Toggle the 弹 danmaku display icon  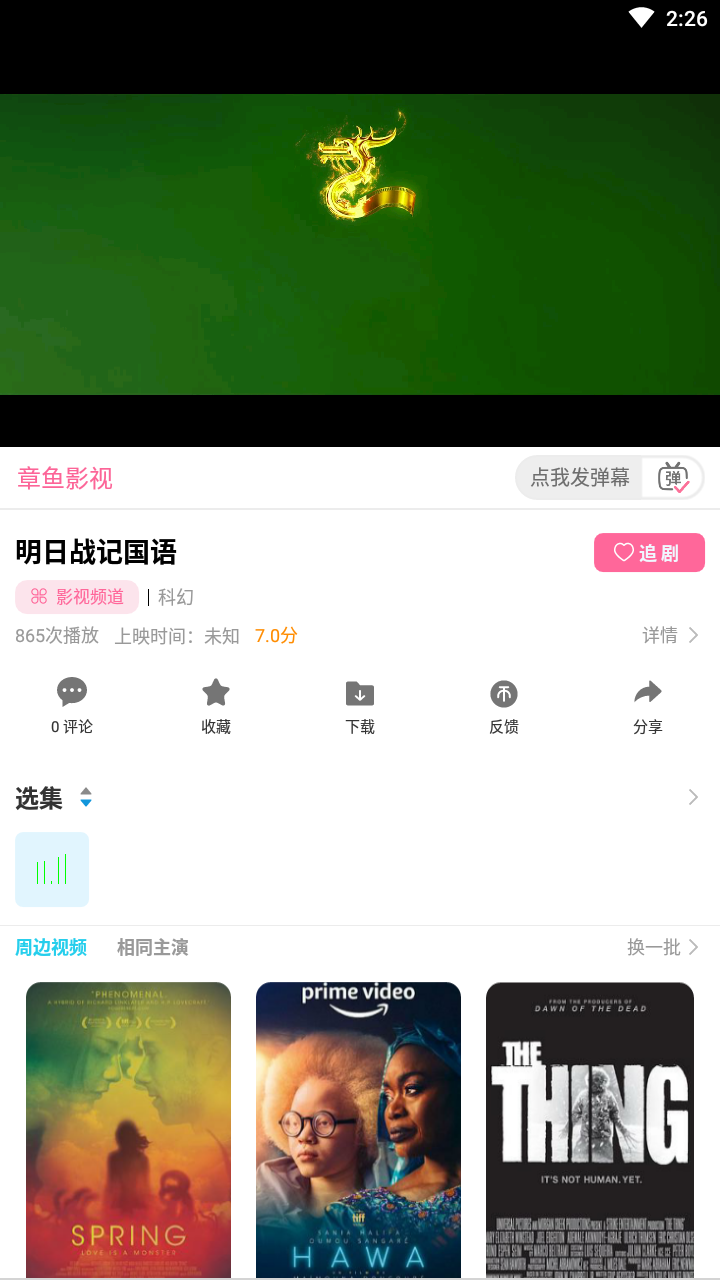[674, 478]
